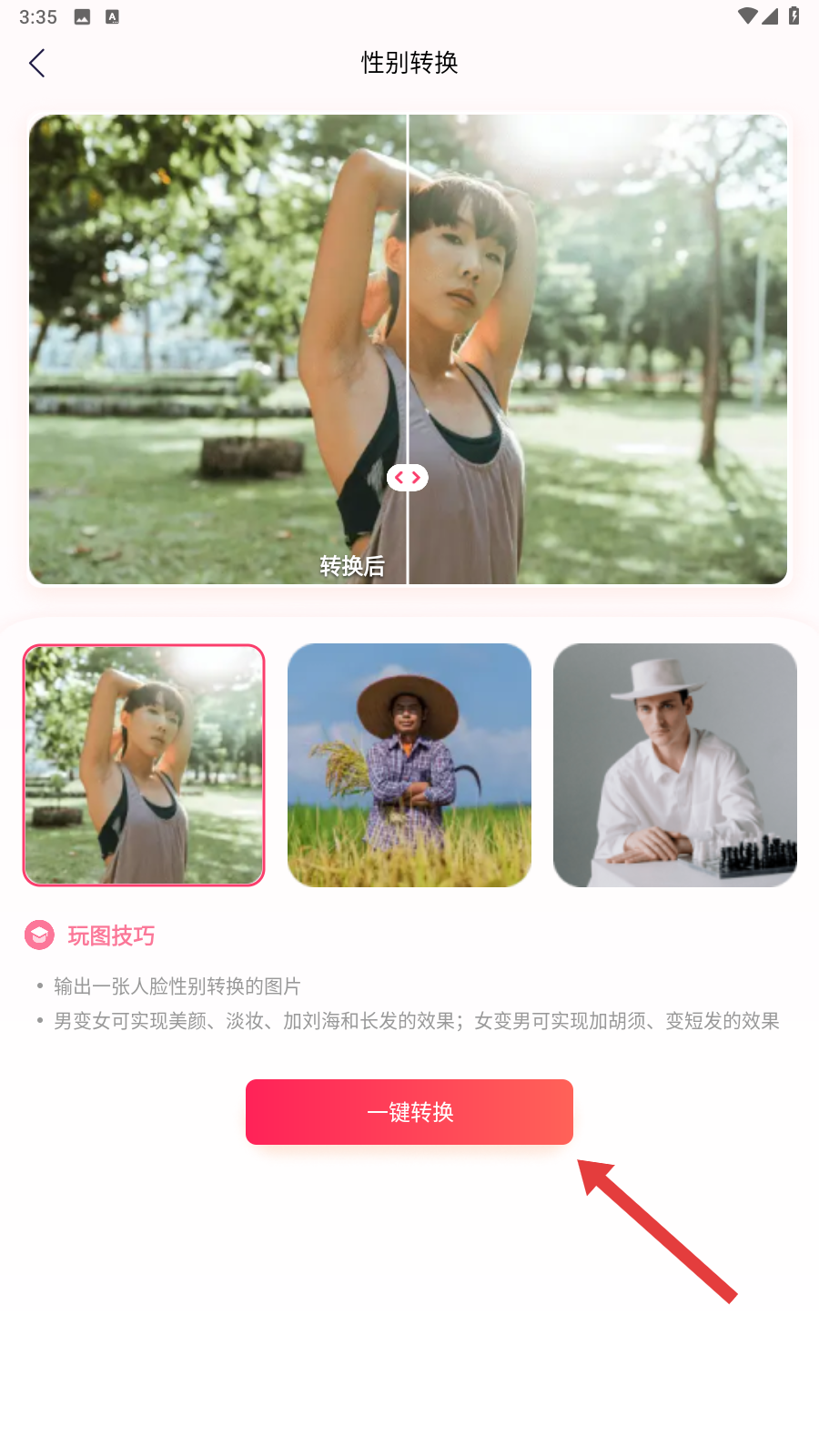Choose the farmer in straw hat sample
Image resolution: width=819 pixels, height=1456 pixels.
pos(409,765)
